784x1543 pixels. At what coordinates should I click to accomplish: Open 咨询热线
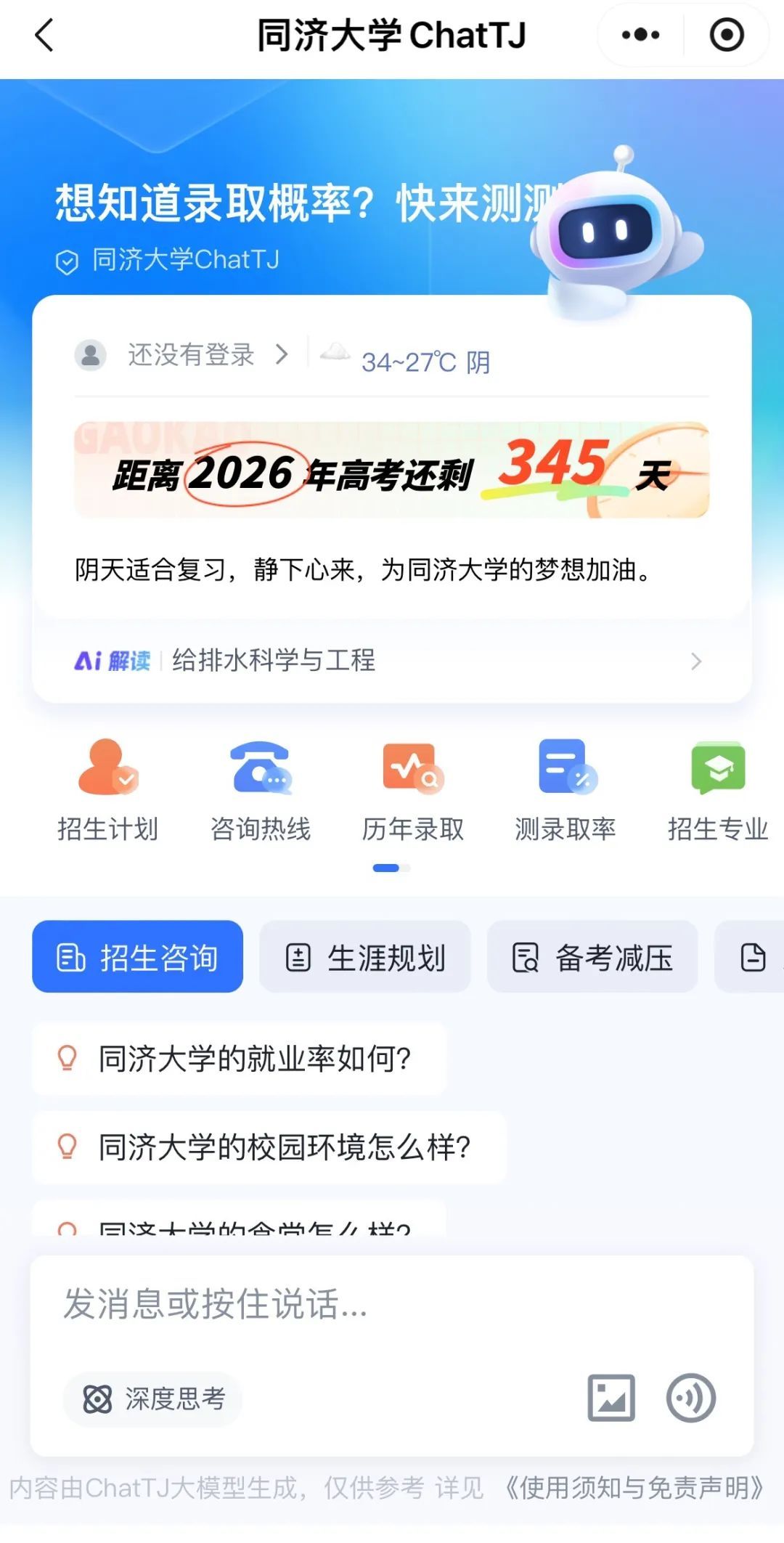point(261,789)
